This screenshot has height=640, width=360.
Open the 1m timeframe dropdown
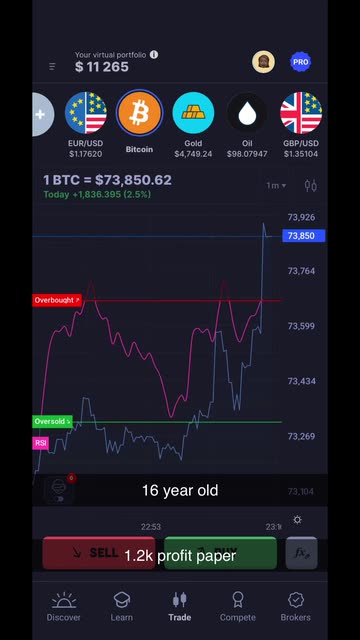[276, 186]
